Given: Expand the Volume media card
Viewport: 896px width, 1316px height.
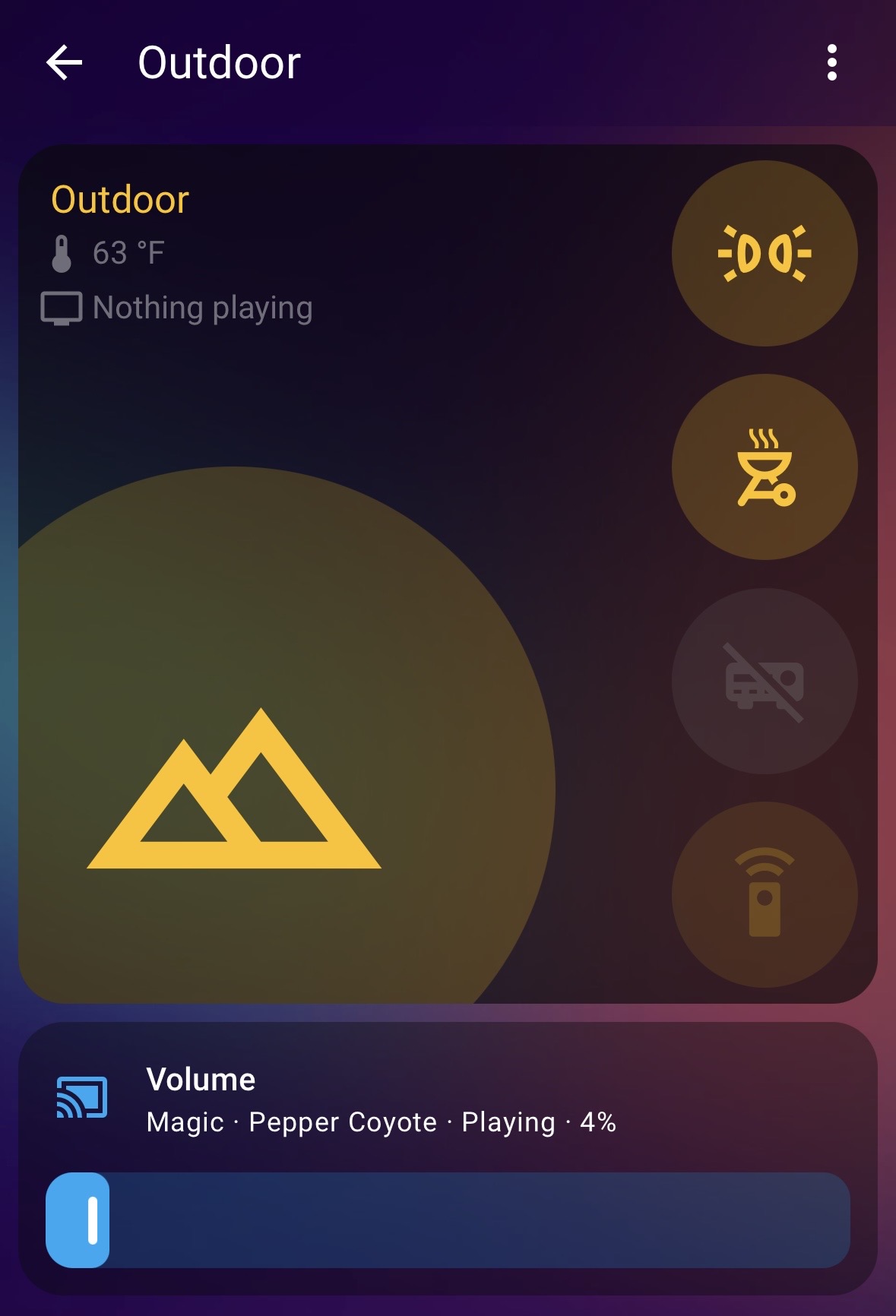Looking at the screenshot, I should click(201, 1080).
